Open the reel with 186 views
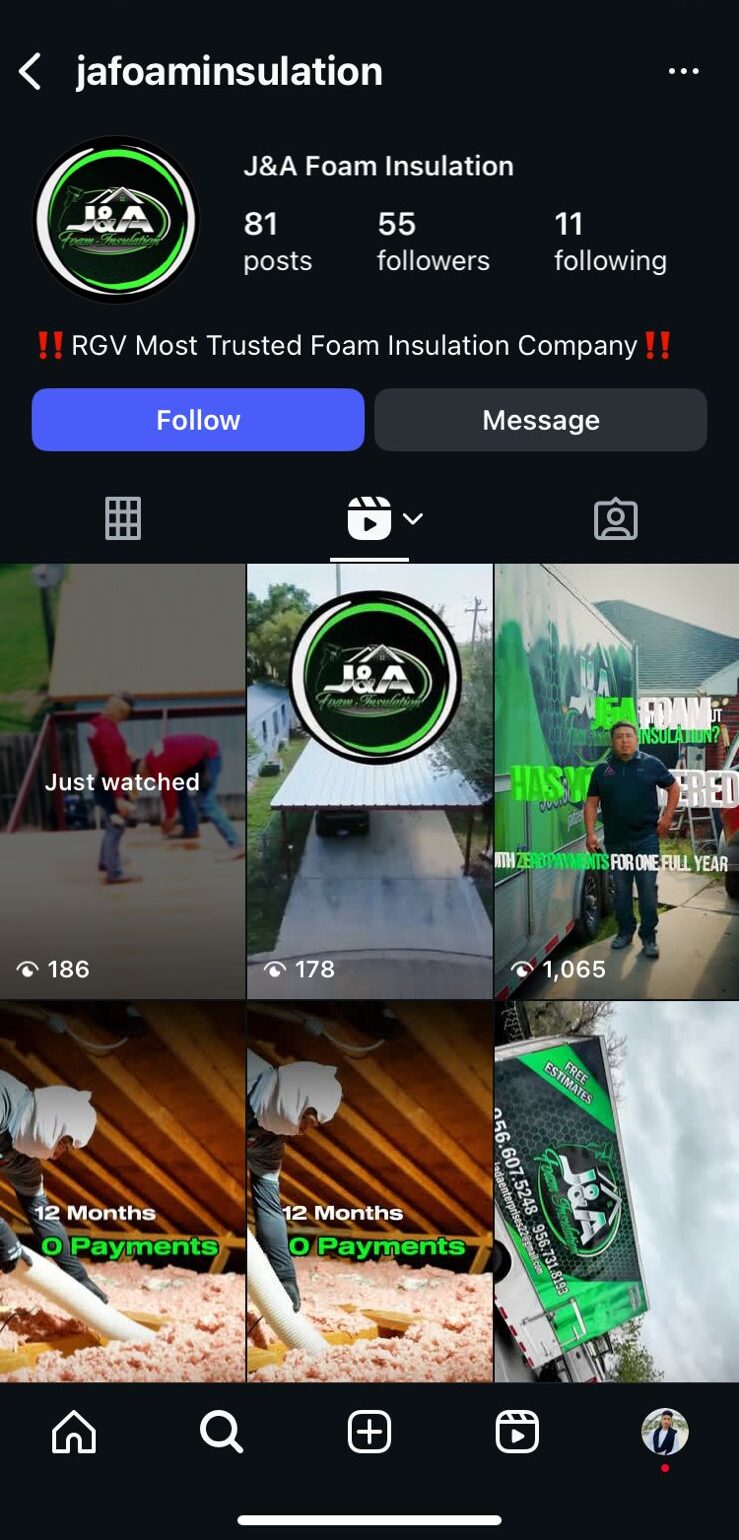Image resolution: width=739 pixels, height=1540 pixels. coord(122,781)
